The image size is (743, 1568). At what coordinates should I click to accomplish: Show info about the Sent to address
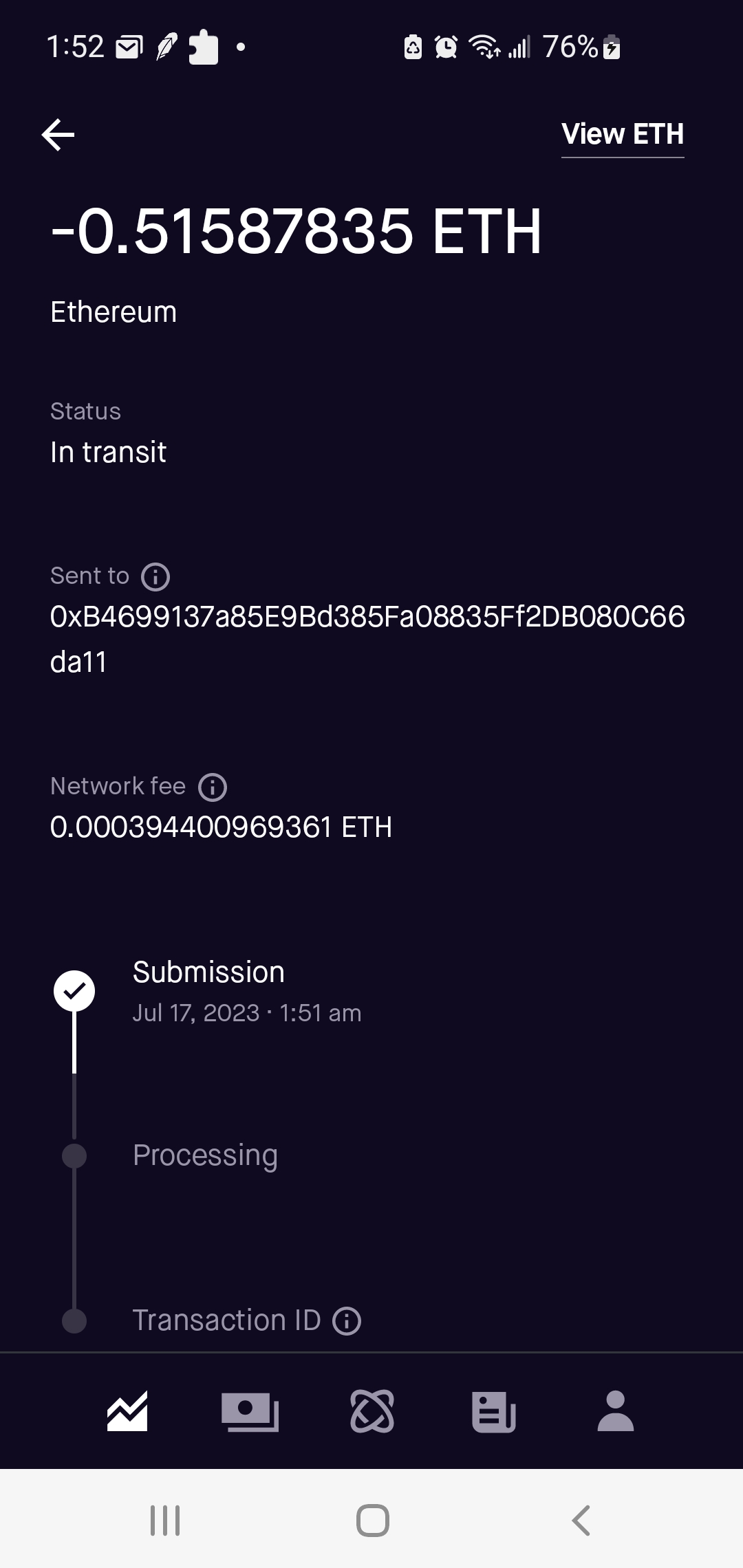click(x=155, y=576)
